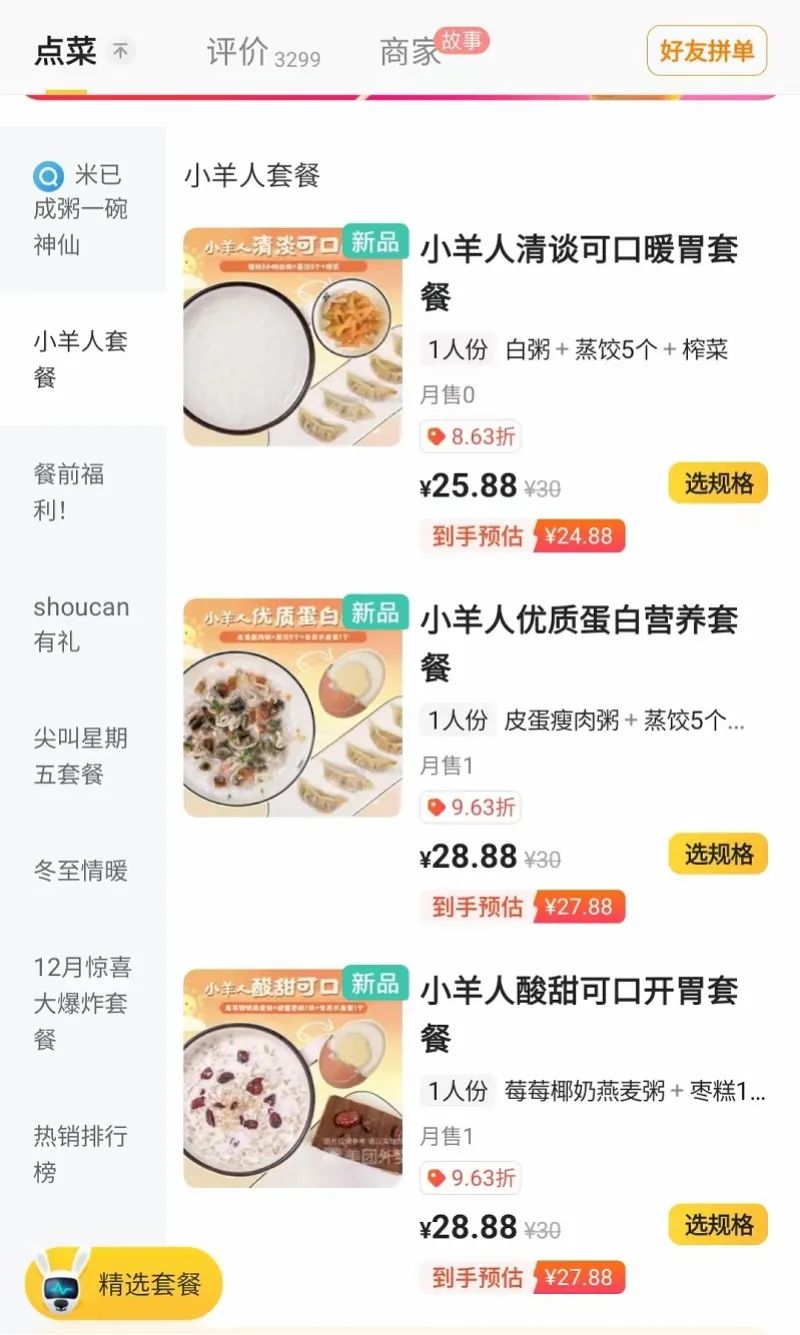This screenshot has height=1335, width=800.
Task: Open the 12月惊喜大爆炸套餐 category
Action: point(81,1003)
